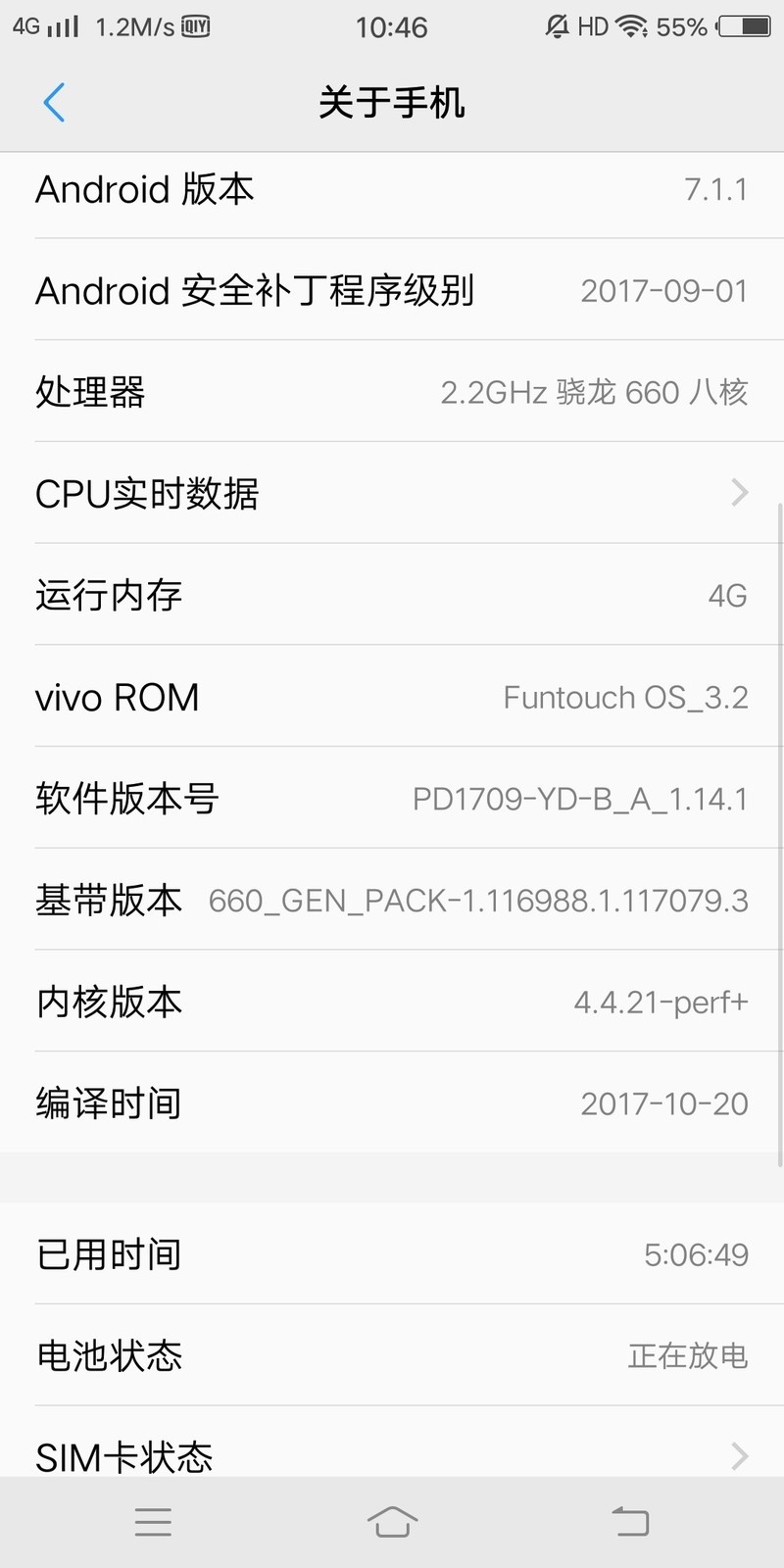
Task: Select the 关于手机 title
Action: (391, 101)
